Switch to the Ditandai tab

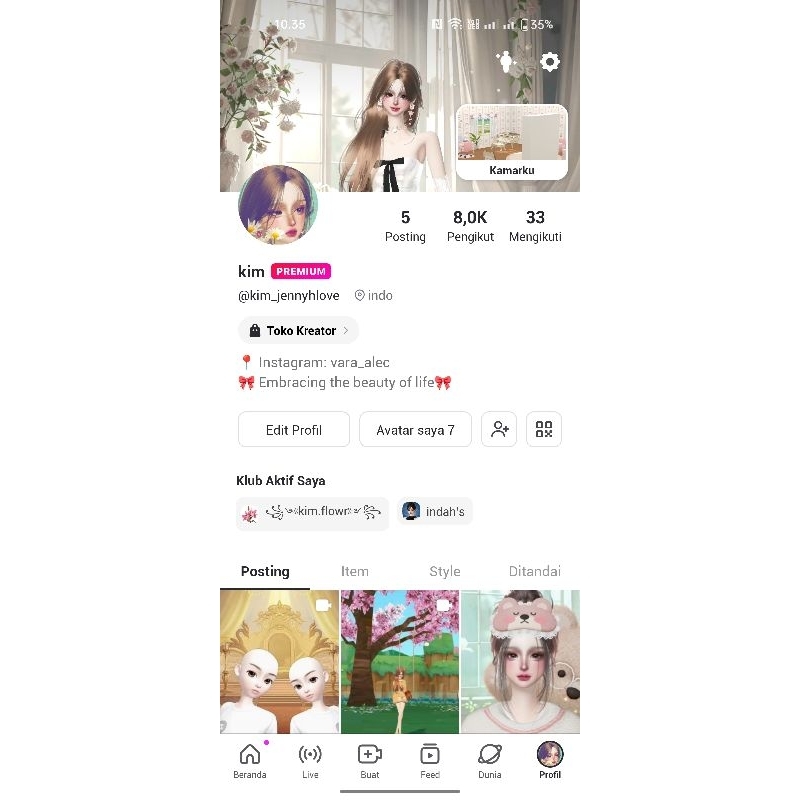534,572
